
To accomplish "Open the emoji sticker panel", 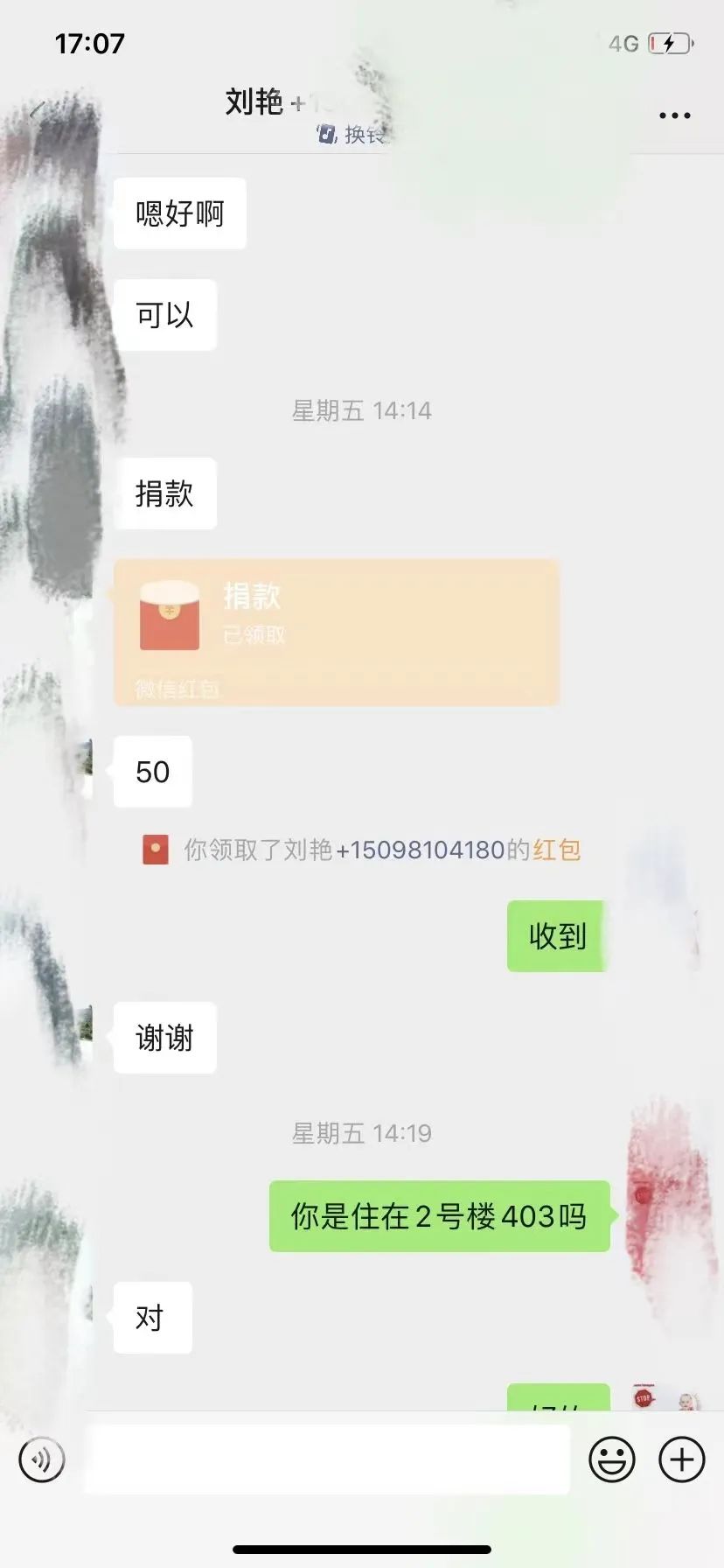I will pos(611,1459).
